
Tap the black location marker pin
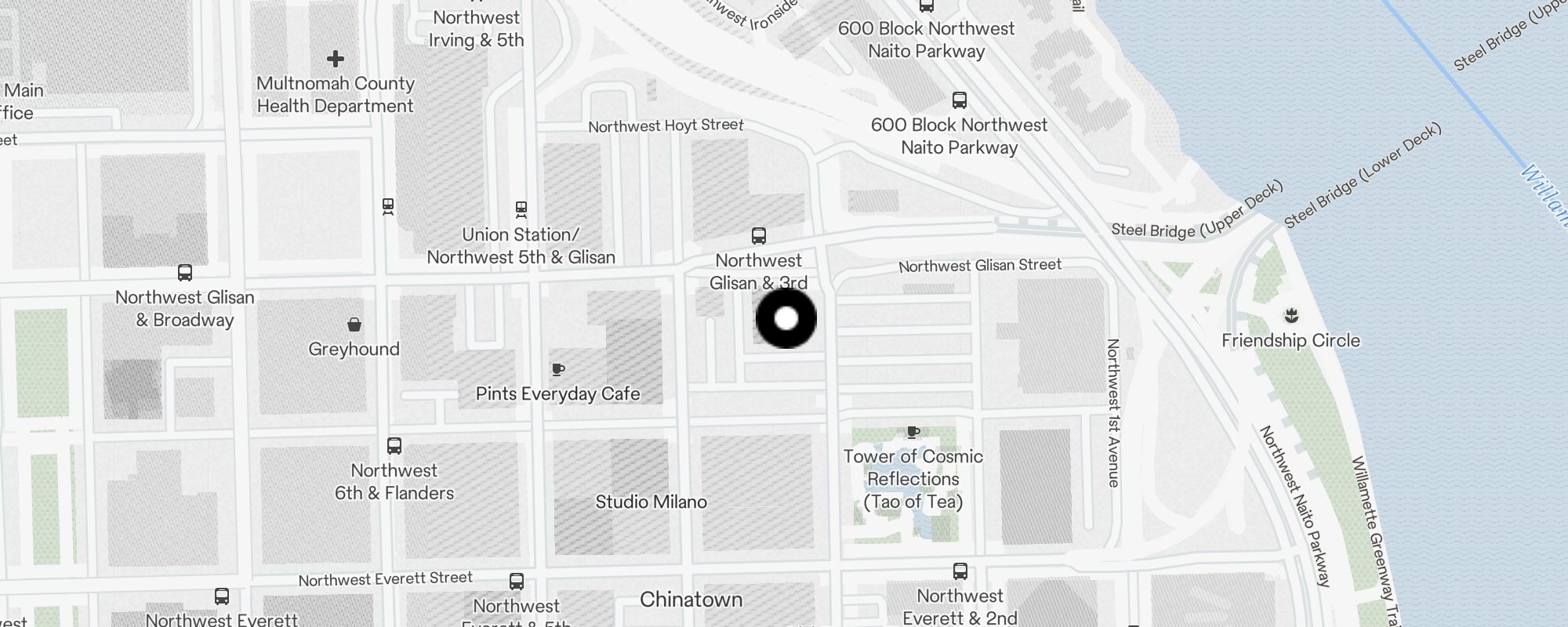point(786,319)
